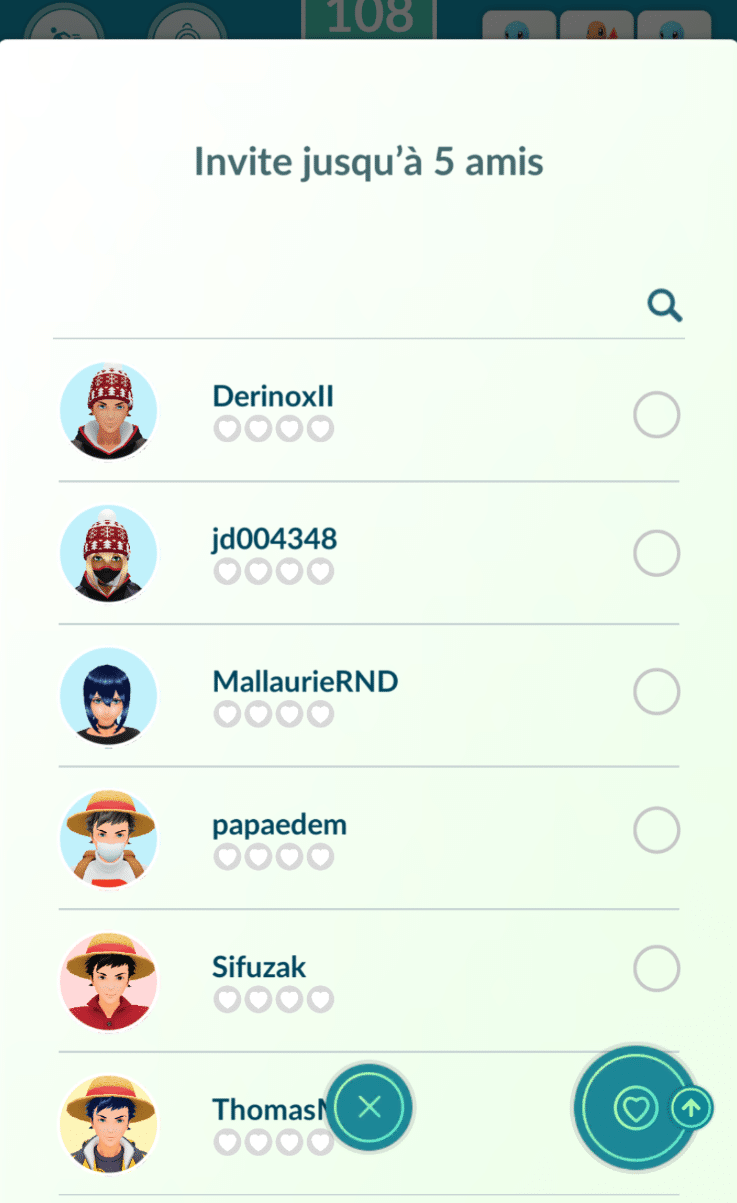
Task: Tap the heart sort button
Action: coord(635,1108)
